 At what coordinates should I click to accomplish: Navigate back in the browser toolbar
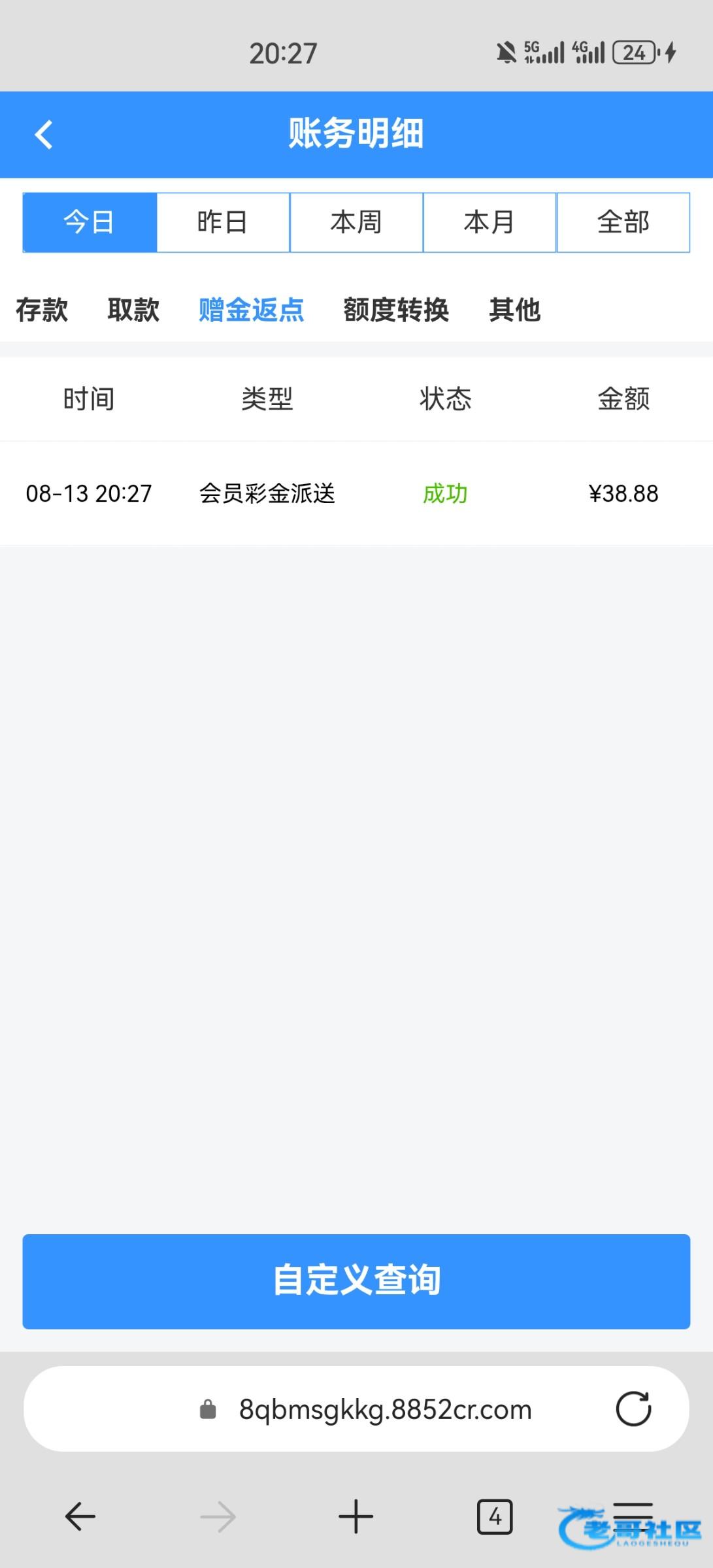coord(80,1516)
